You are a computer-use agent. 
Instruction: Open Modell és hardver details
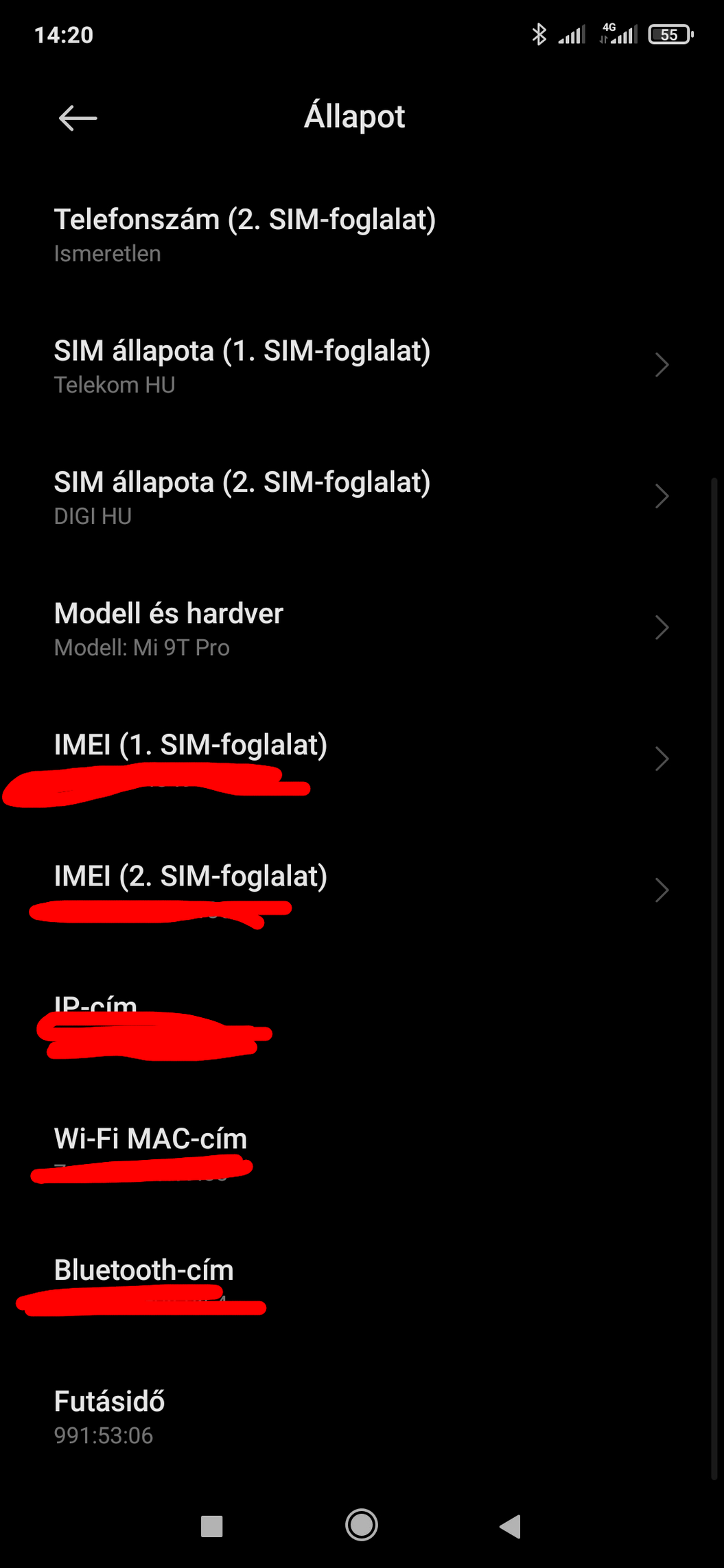[362, 628]
